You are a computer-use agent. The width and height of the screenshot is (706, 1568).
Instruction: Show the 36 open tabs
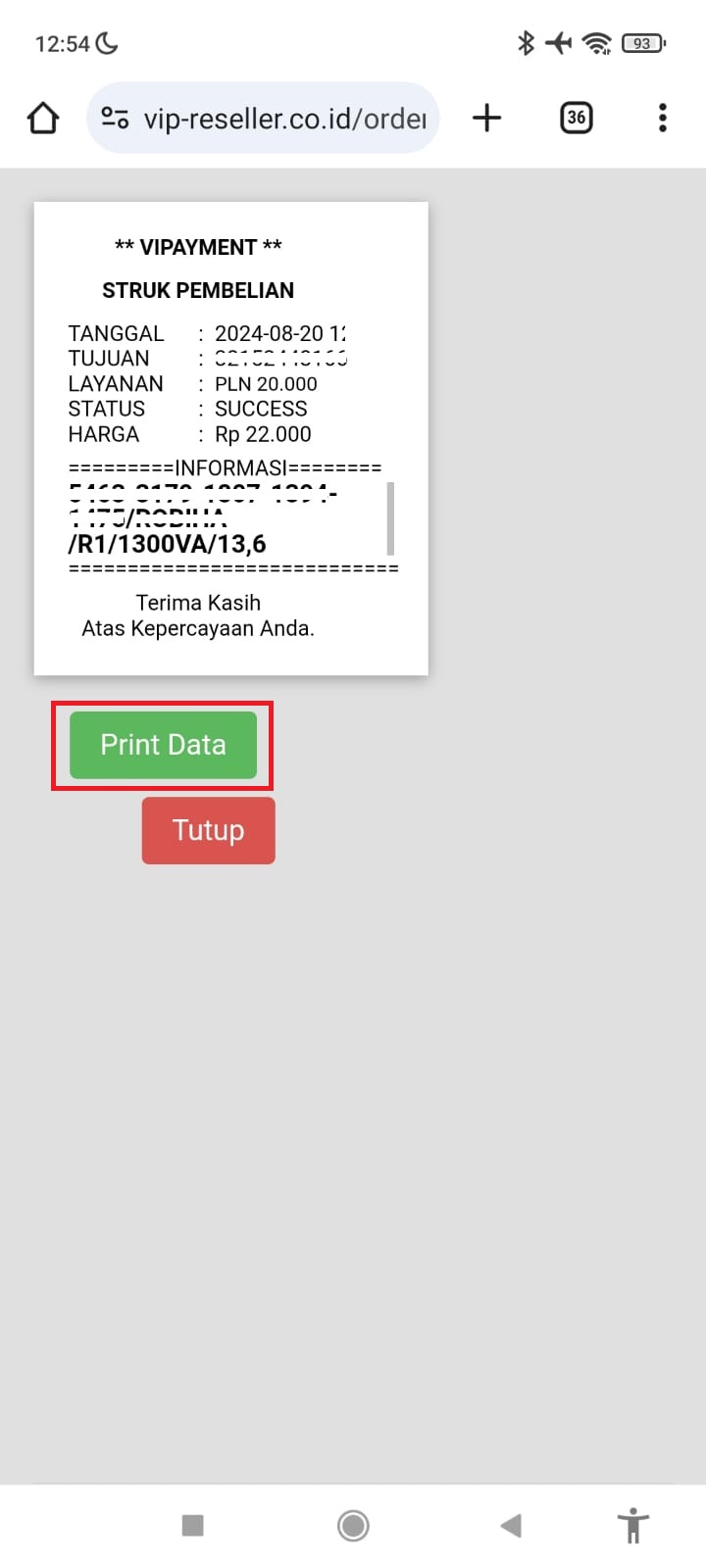tap(576, 119)
